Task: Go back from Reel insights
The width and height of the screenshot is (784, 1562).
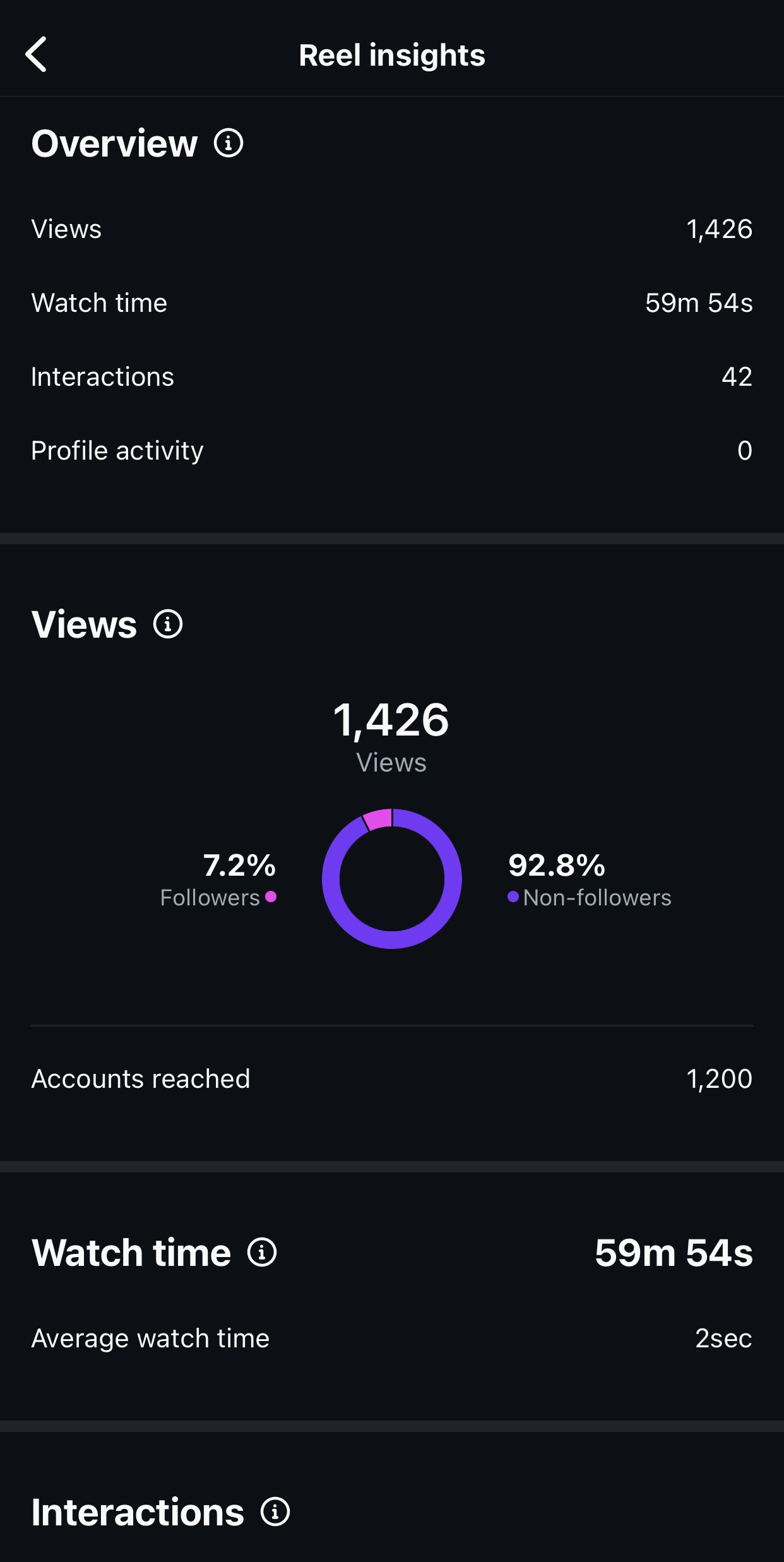Action: pos(36,54)
